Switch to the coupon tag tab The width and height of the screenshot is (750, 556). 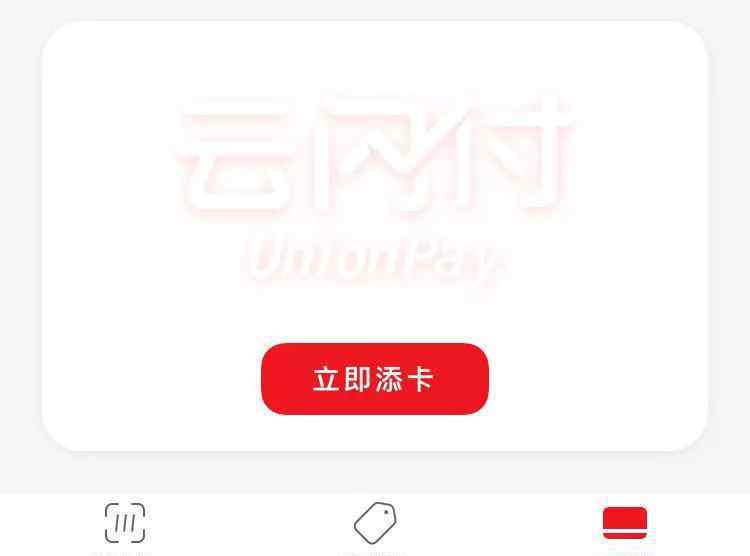pos(375,523)
